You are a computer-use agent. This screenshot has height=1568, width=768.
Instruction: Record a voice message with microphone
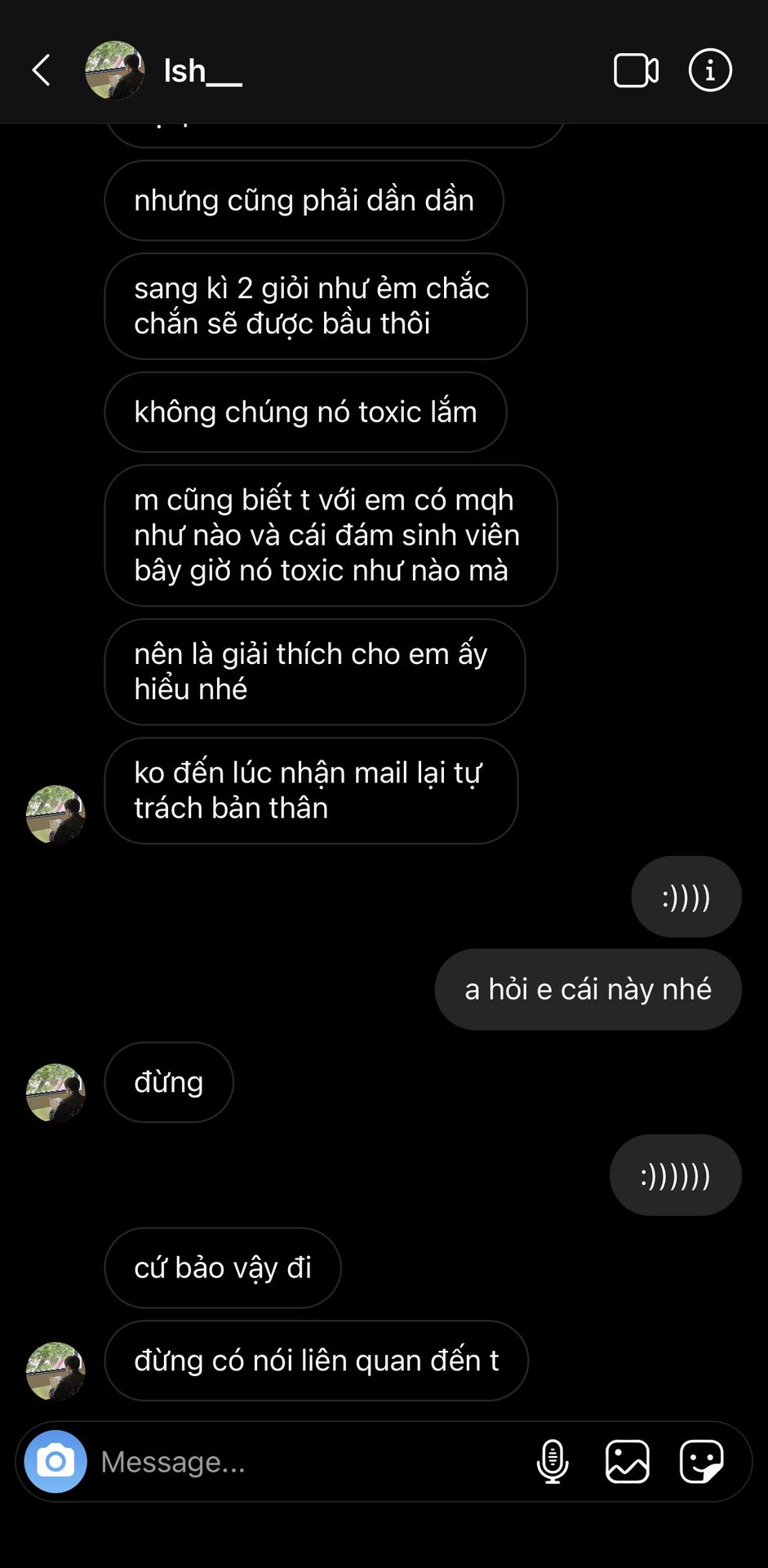pyautogui.click(x=553, y=1461)
